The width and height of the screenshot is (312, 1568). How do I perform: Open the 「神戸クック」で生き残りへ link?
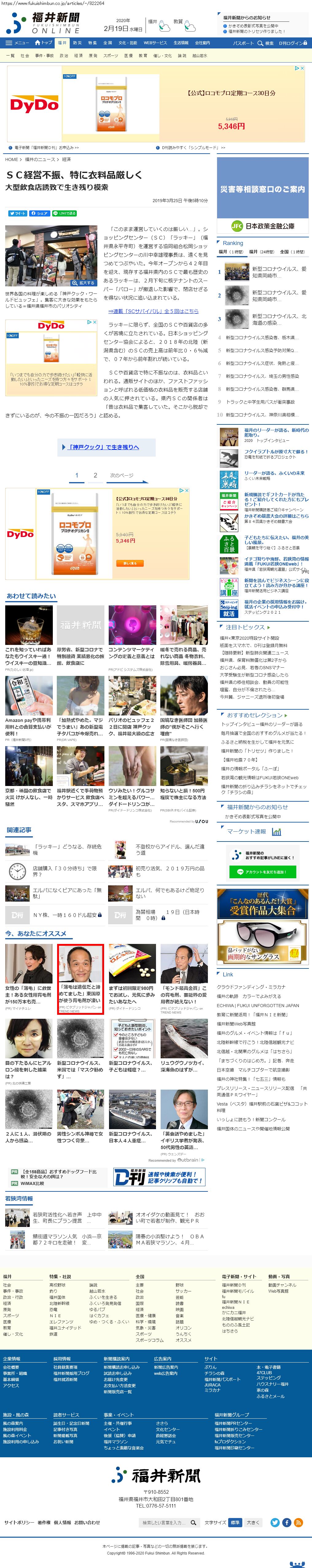coord(101,447)
